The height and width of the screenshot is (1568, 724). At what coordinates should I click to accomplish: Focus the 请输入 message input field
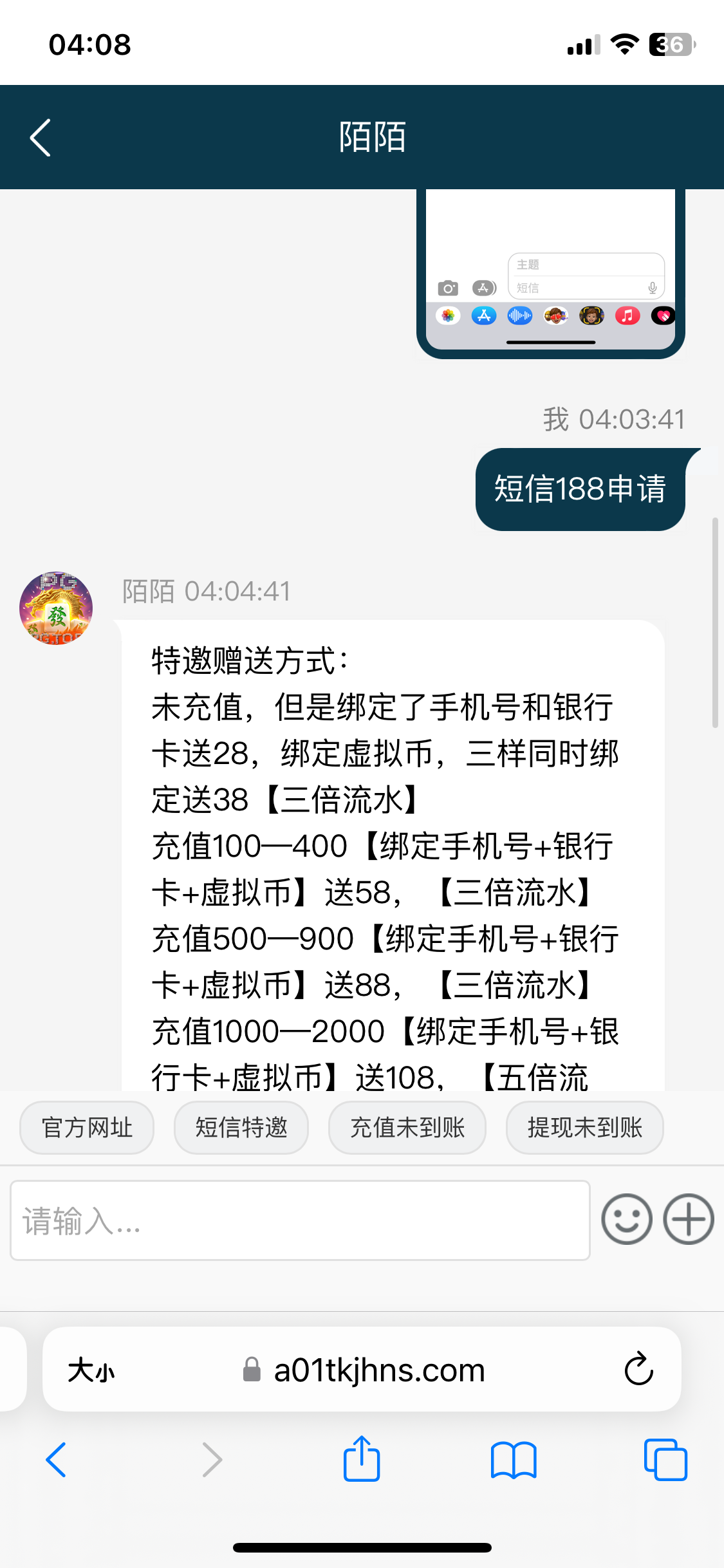[x=300, y=1220]
